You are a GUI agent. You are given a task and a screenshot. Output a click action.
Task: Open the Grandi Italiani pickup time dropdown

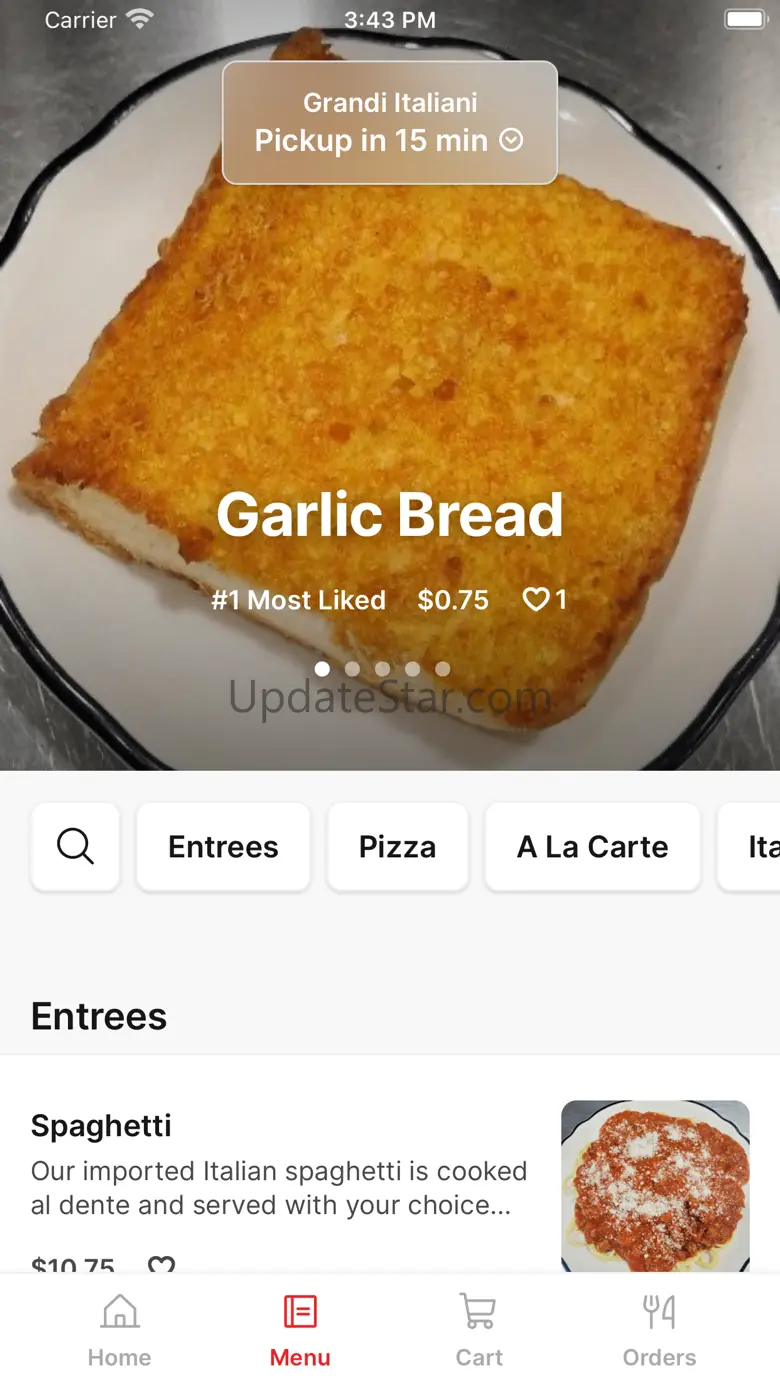point(389,123)
